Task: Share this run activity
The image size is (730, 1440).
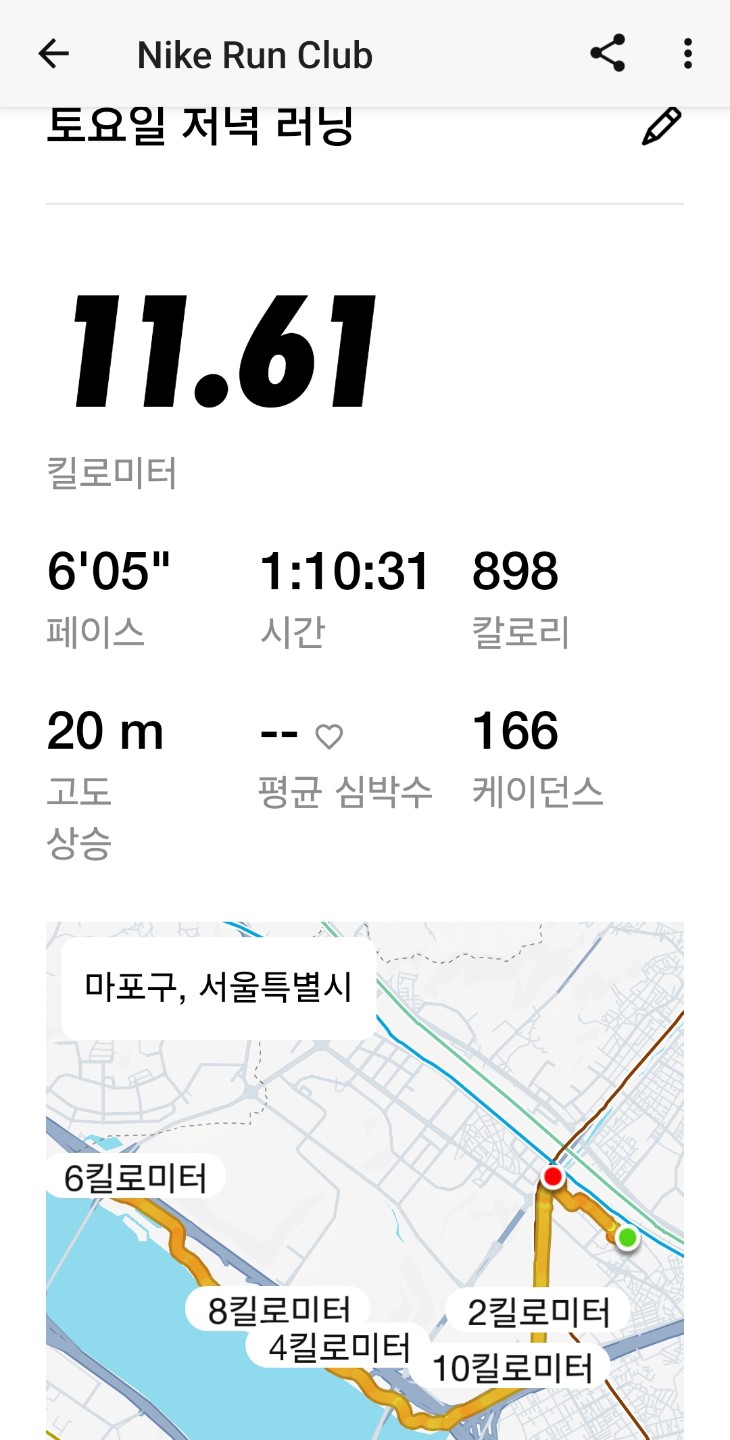Action: coord(607,54)
